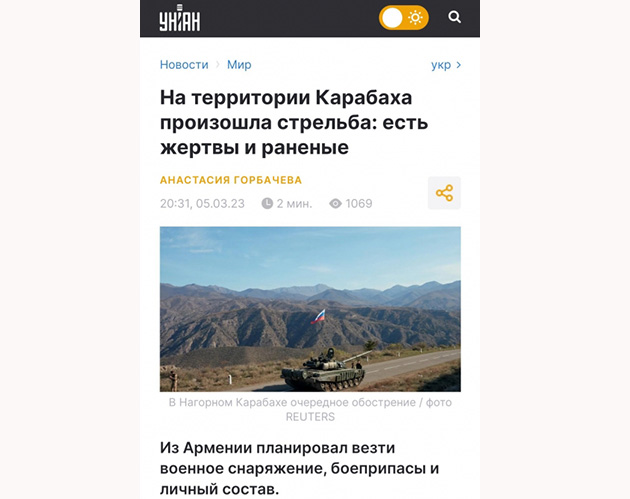Image resolution: width=630 pixels, height=499 pixels.
Task: Open the search icon in header
Action: (455, 17)
